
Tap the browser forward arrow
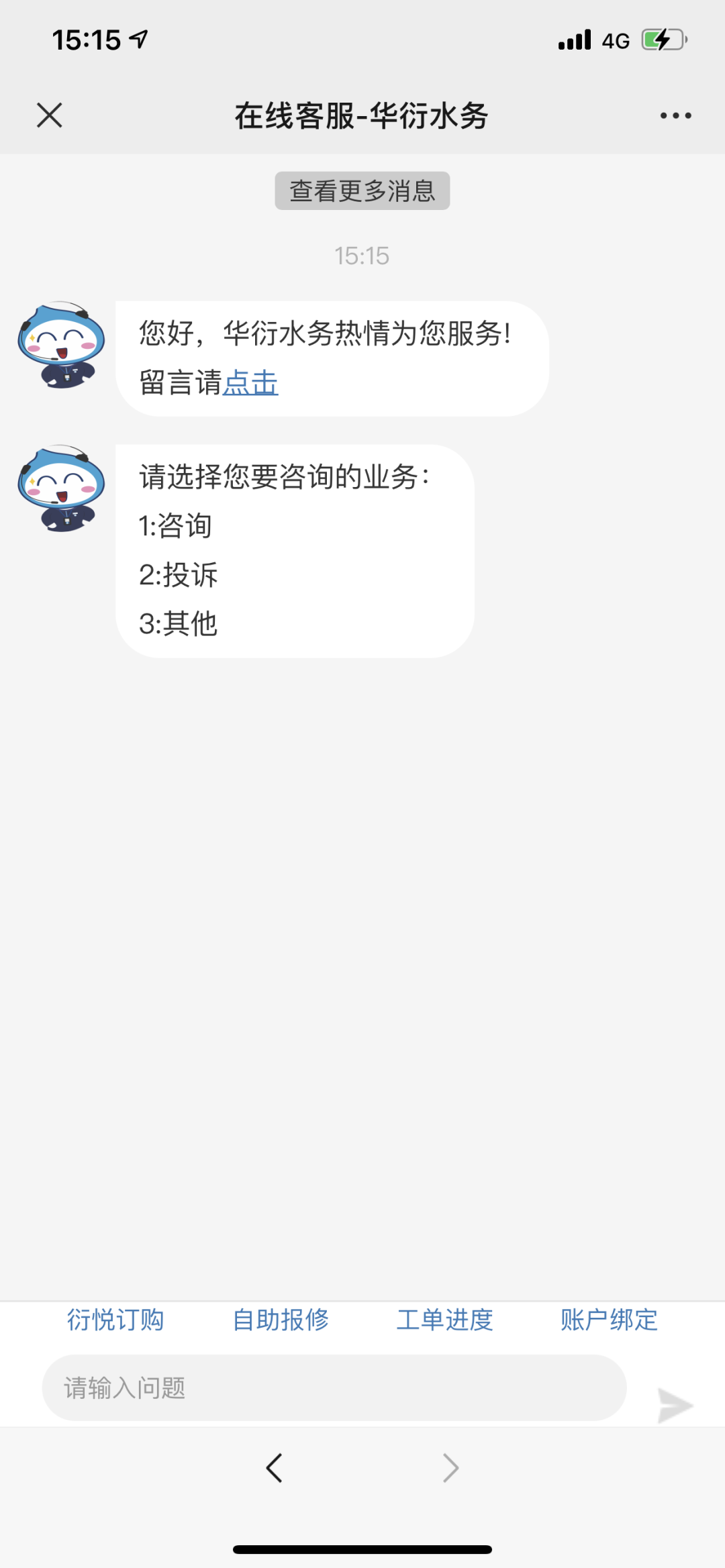click(x=450, y=1468)
